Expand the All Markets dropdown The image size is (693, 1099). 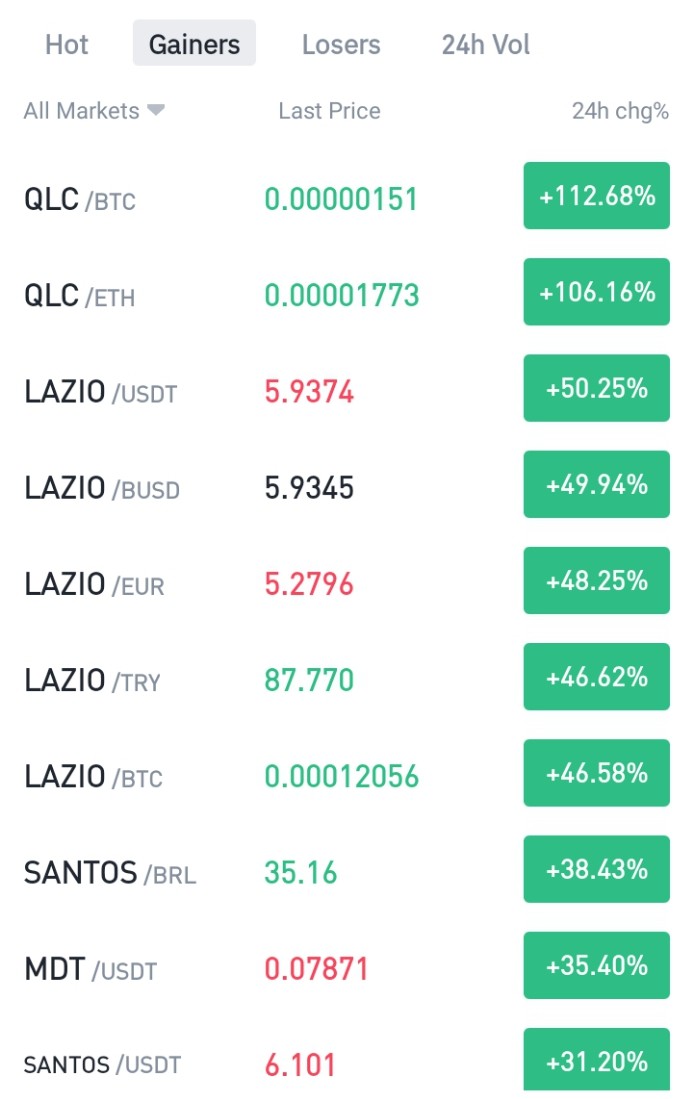point(94,111)
